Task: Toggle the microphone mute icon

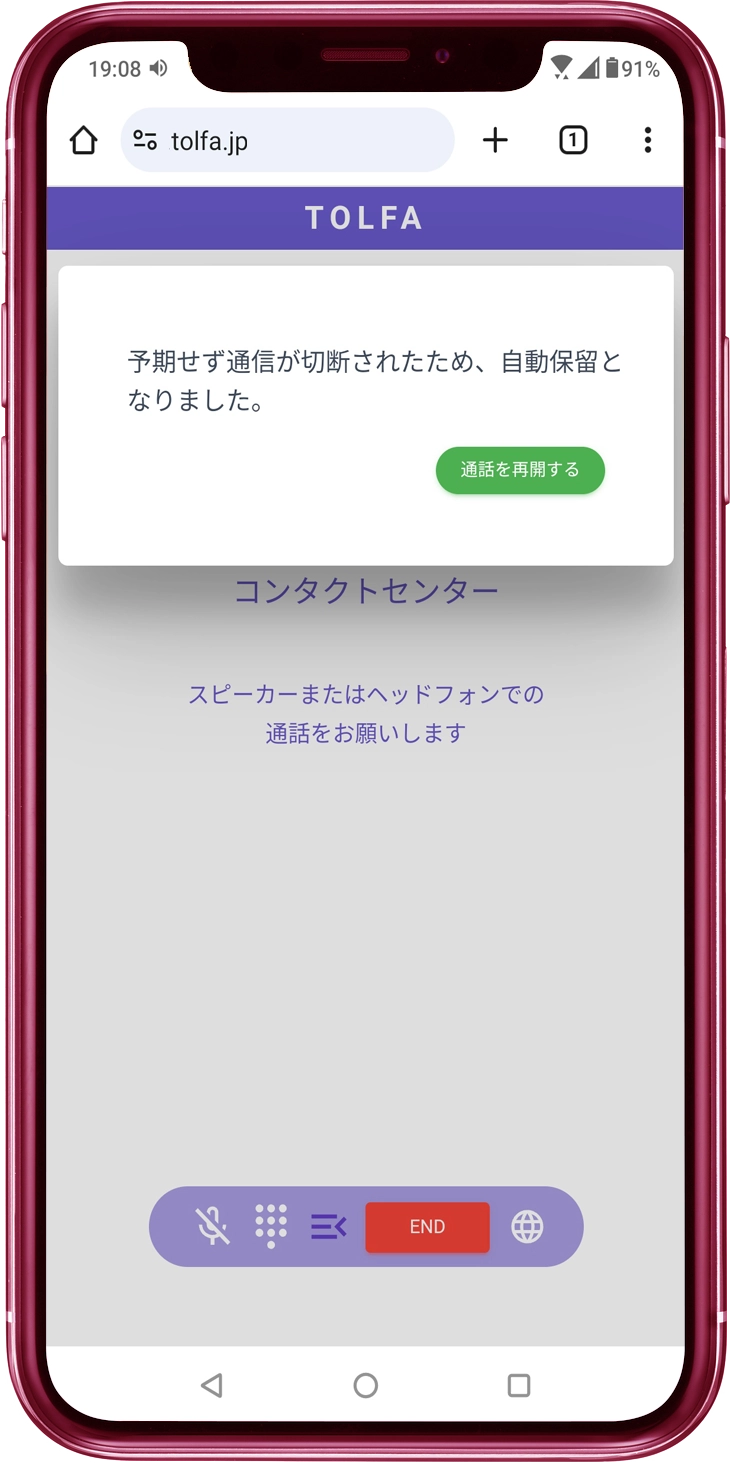Action: [x=212, y=1226]
